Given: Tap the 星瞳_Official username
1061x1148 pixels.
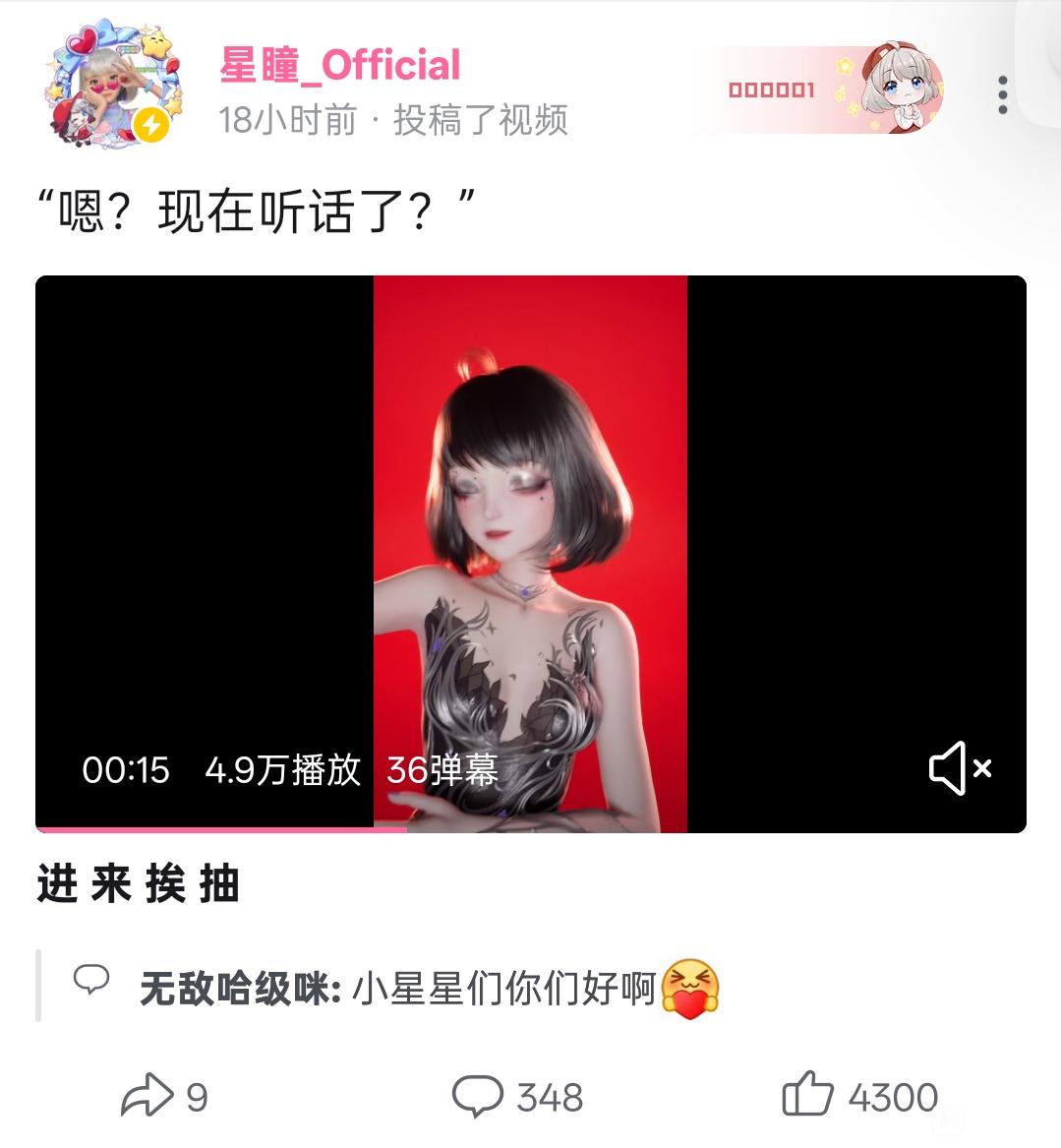Looking at the screenshot, I should tap(340, 66).
